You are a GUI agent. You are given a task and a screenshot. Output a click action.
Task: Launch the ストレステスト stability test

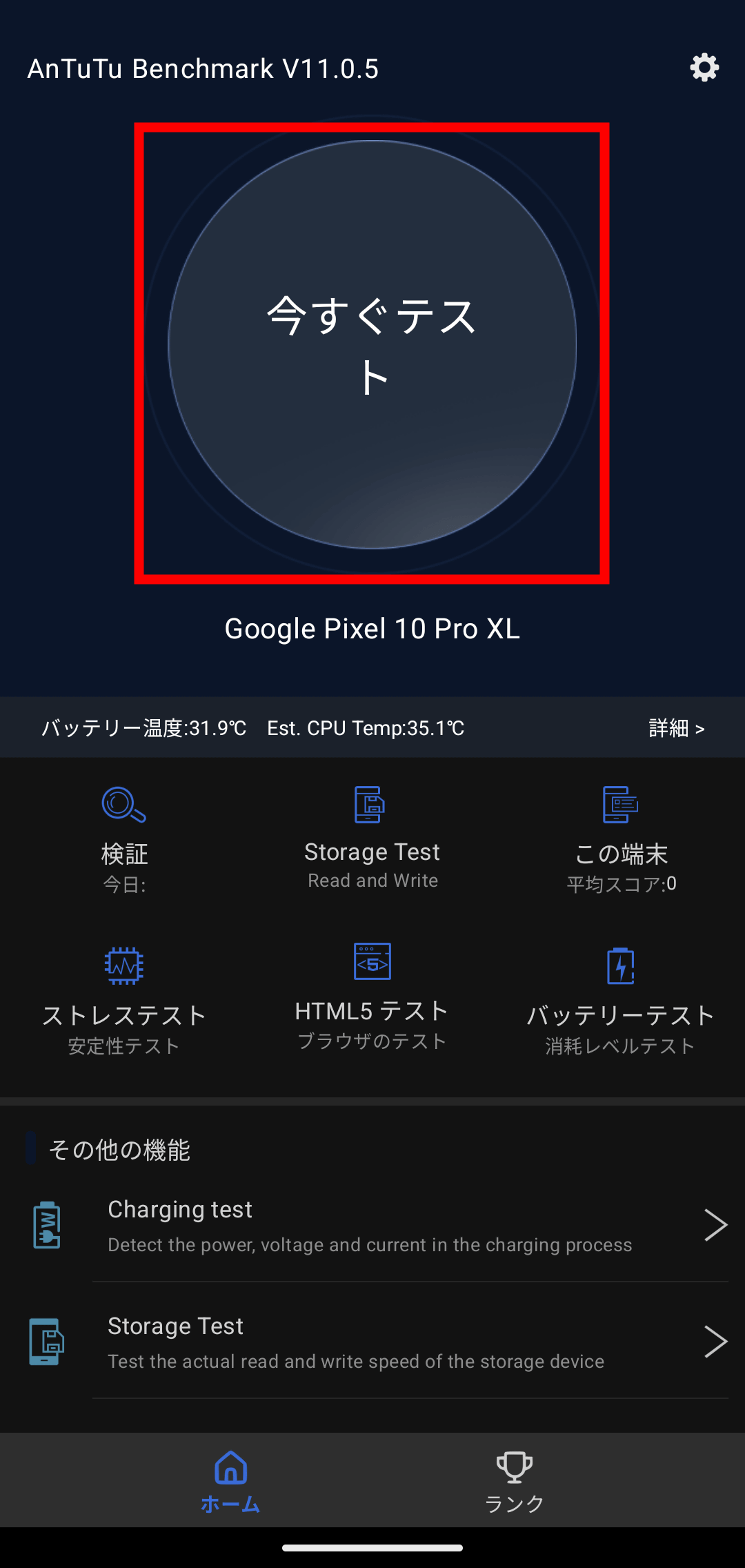point(124,999)
